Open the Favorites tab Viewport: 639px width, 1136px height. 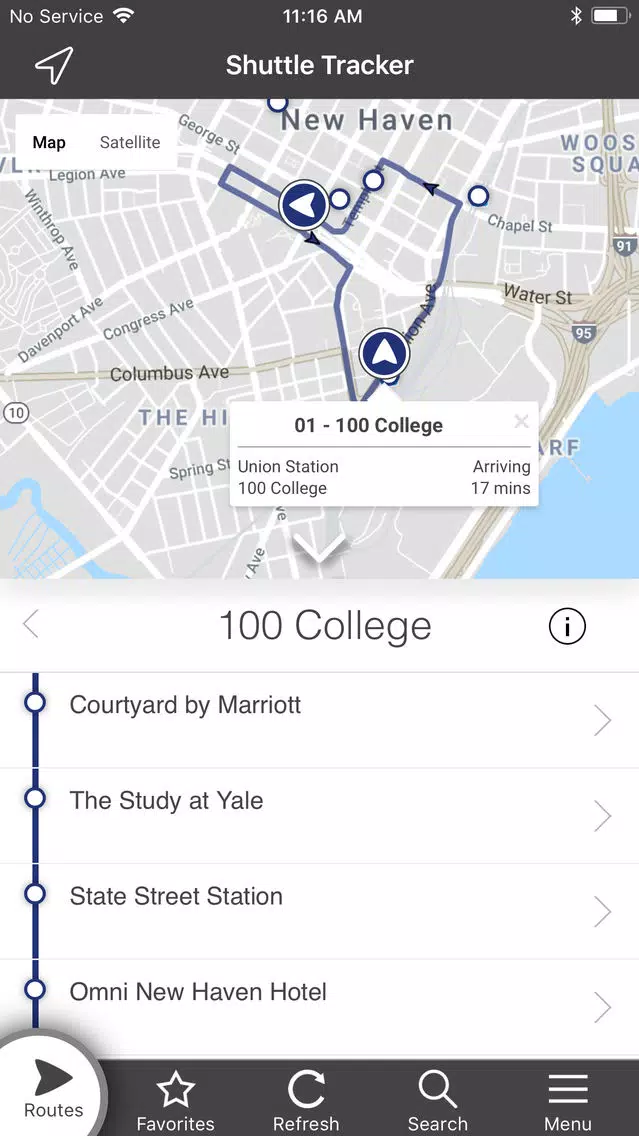coord(175,1100)
